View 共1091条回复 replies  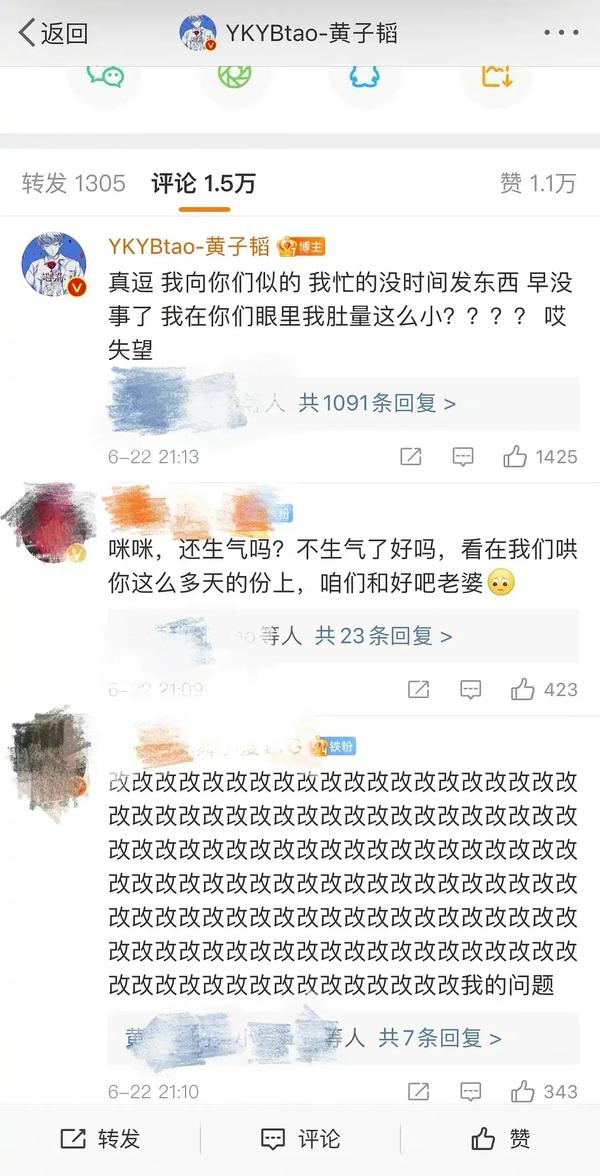click(377, 403)
